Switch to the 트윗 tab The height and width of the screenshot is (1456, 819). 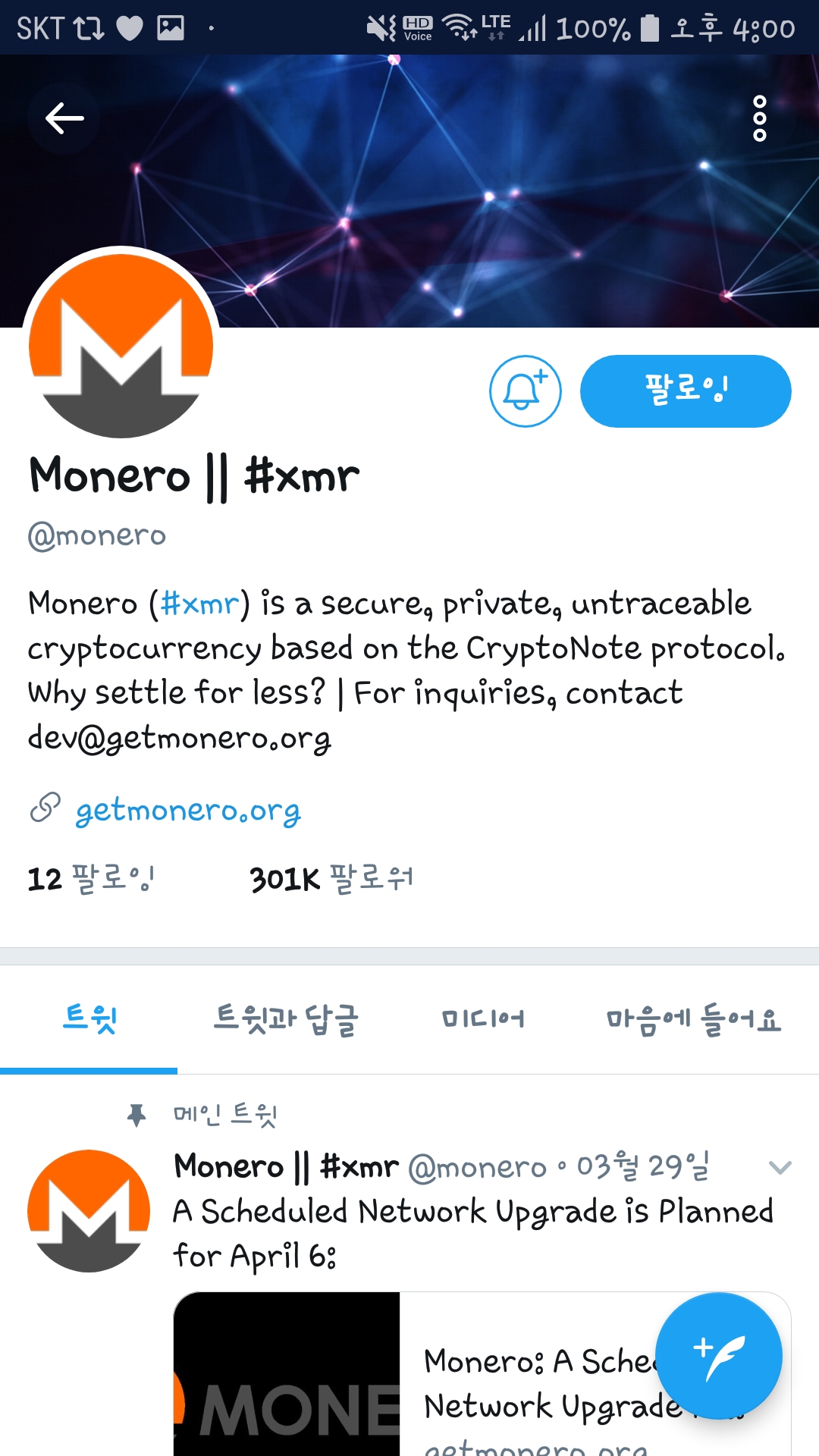coord(89,1019)
